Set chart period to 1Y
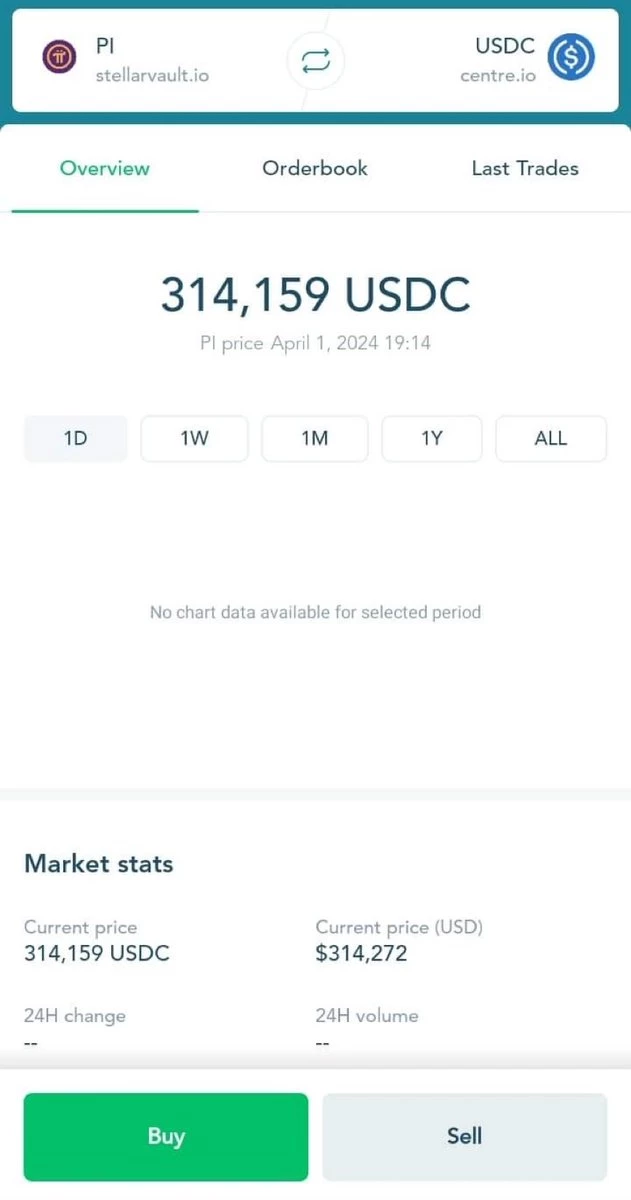The width and height of the screenshot is (631, 1200). 432,438
